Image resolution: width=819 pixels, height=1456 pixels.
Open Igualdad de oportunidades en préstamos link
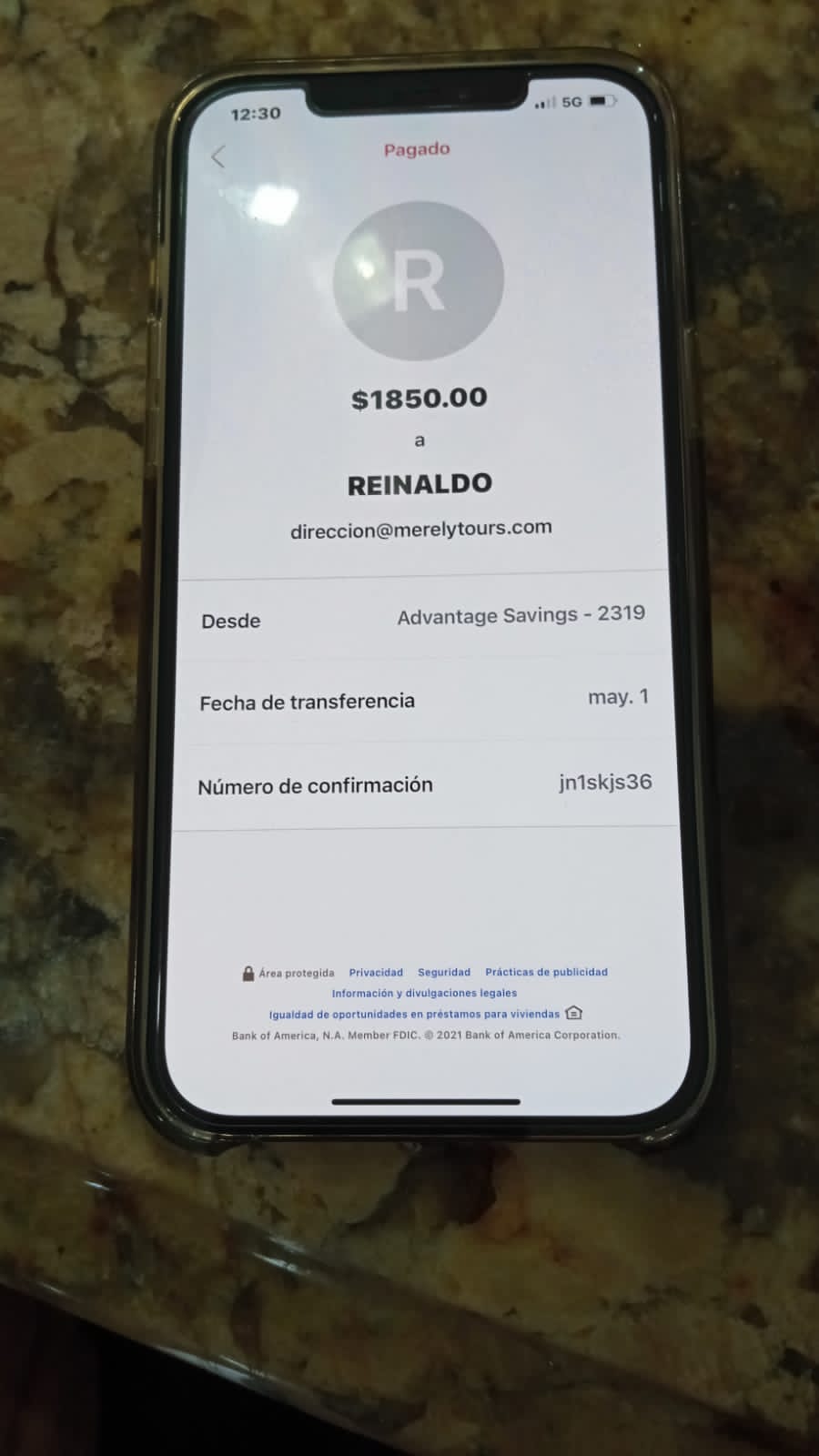tap(414, 1014)
